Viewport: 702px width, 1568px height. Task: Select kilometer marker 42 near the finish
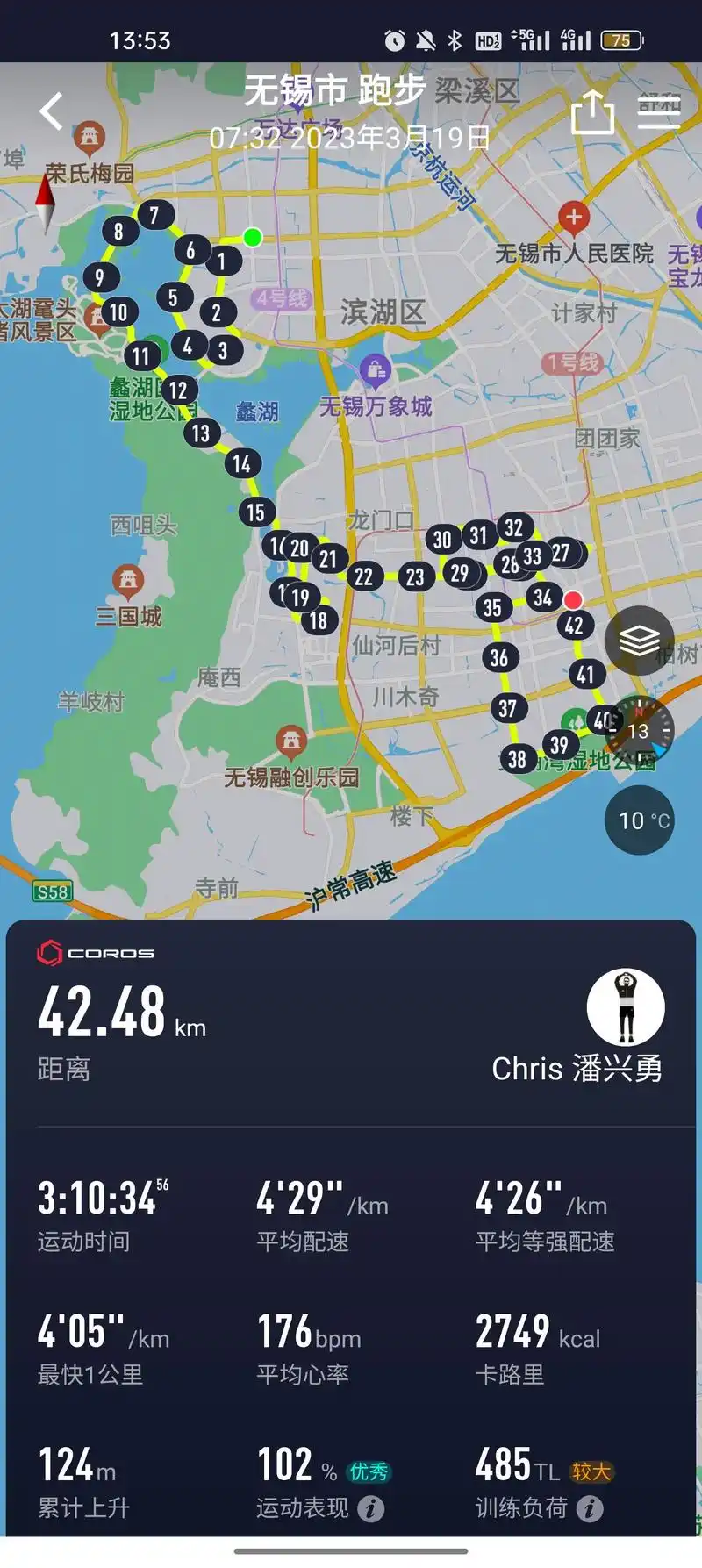coord(575,626)
